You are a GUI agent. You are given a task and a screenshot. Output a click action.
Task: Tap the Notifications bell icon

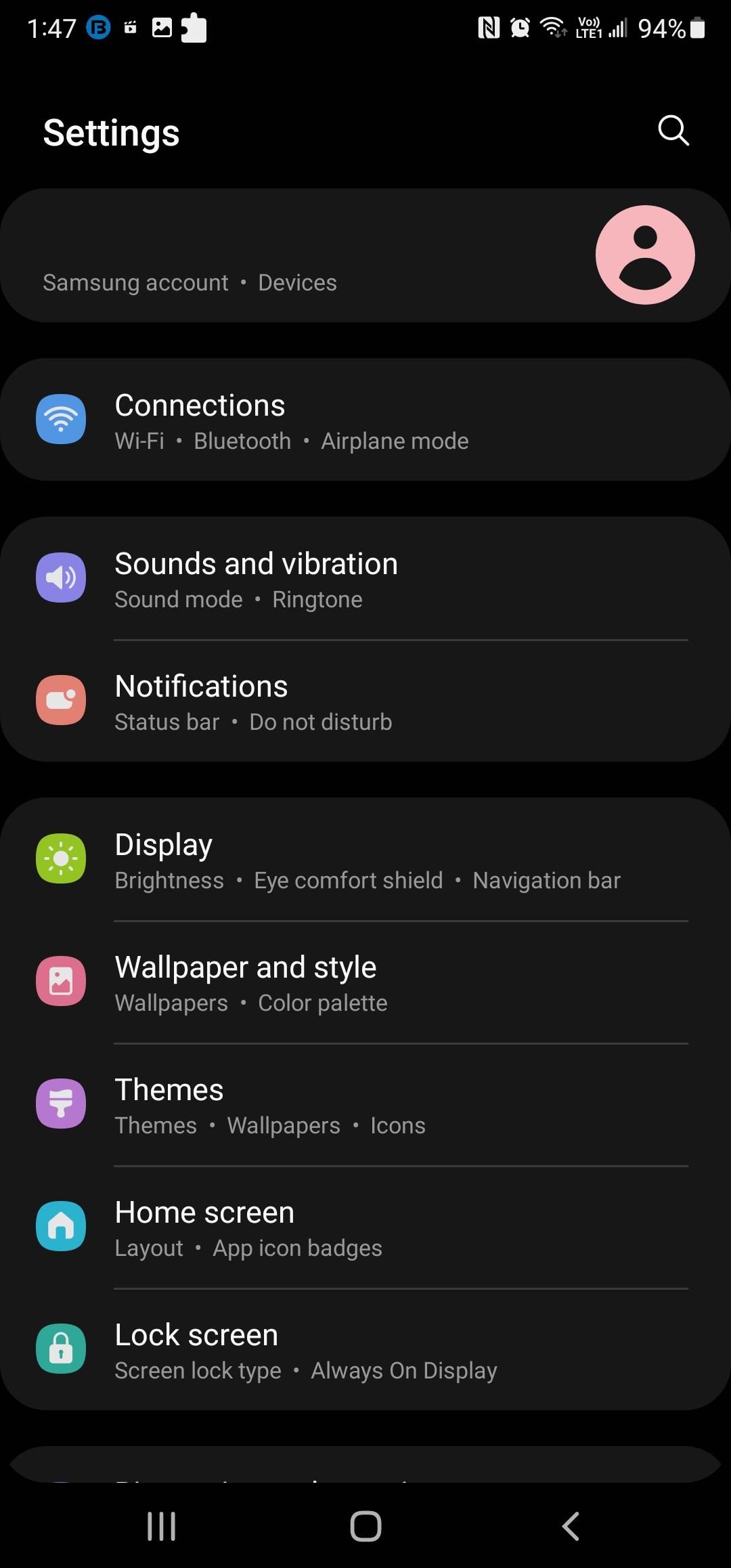point(61,700)
